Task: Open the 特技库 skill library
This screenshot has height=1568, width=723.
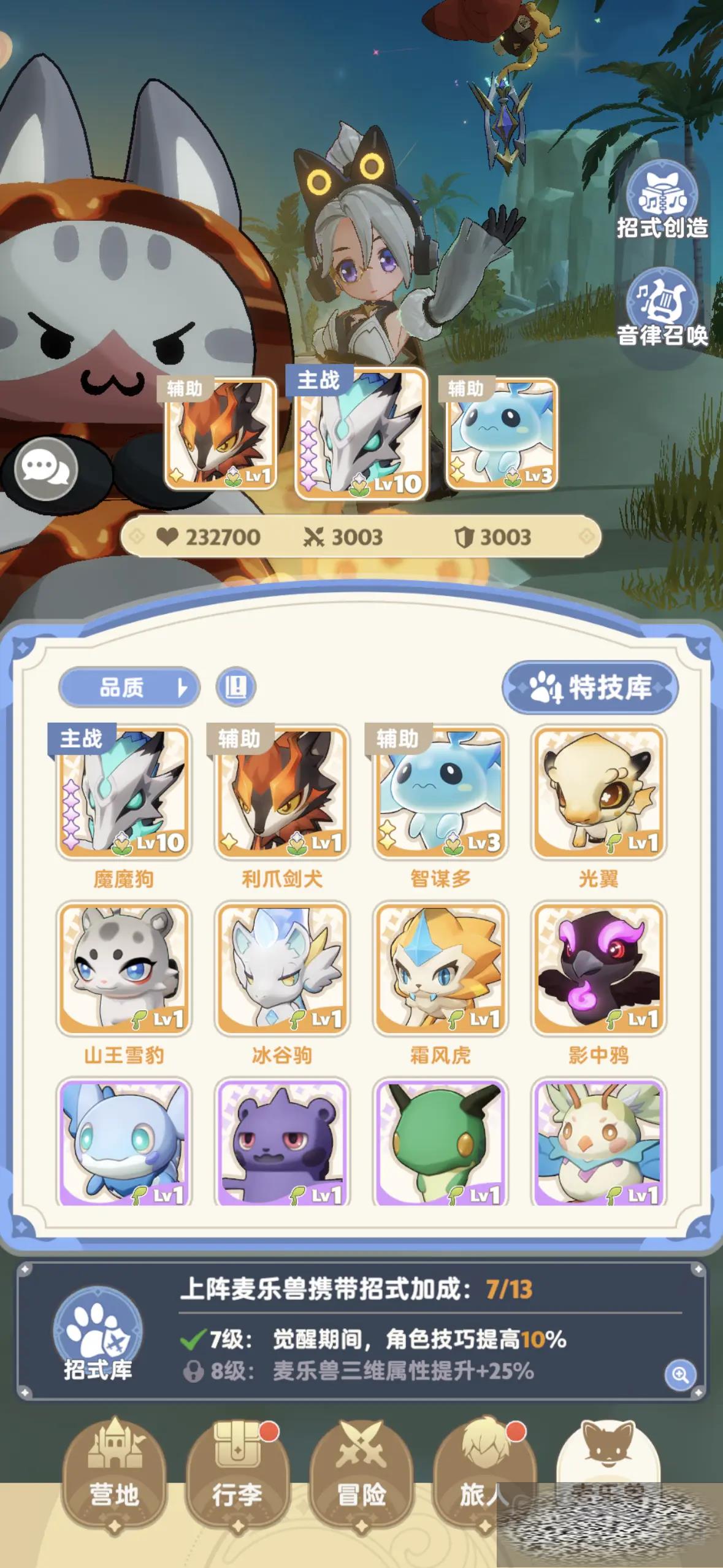Action: (590, 688)
